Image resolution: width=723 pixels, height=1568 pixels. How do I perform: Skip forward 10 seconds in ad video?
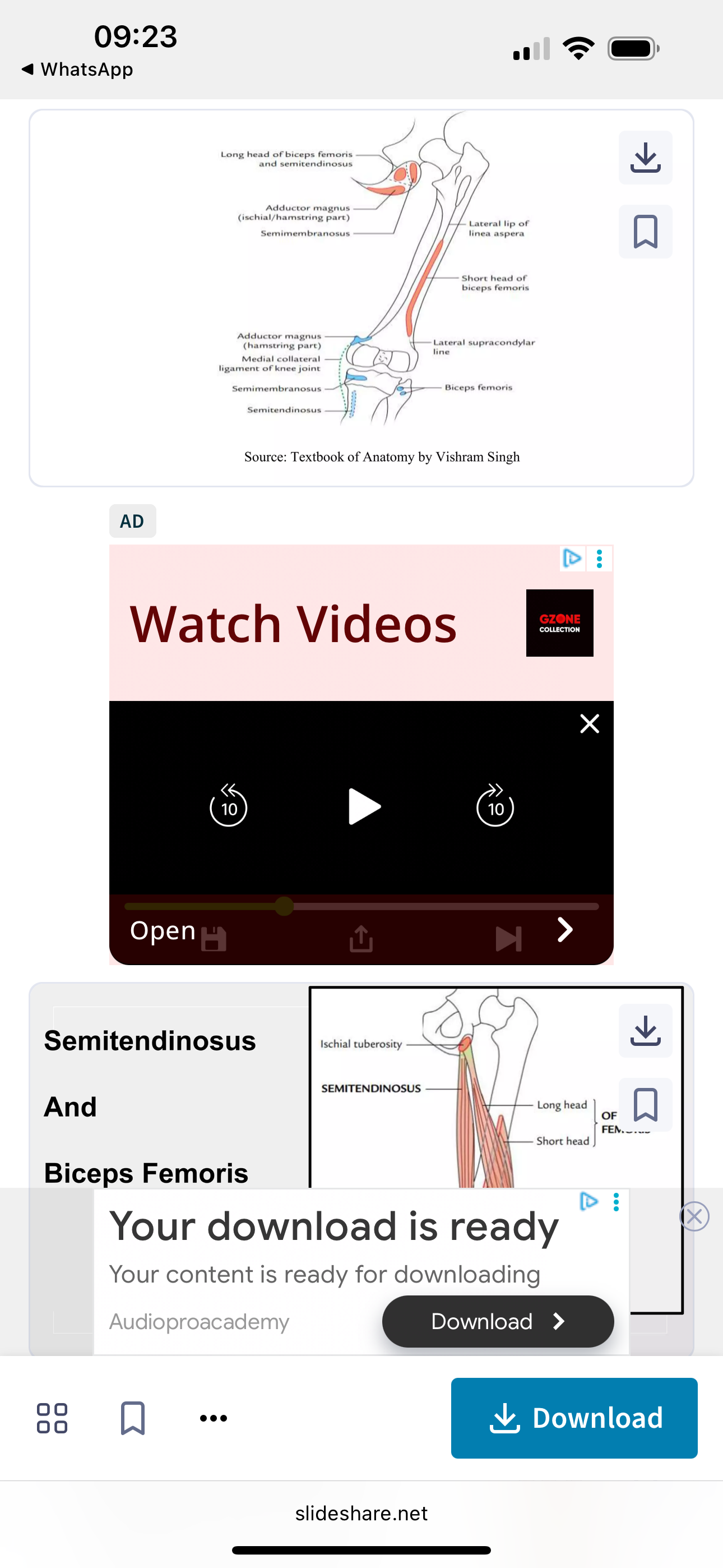495,806
